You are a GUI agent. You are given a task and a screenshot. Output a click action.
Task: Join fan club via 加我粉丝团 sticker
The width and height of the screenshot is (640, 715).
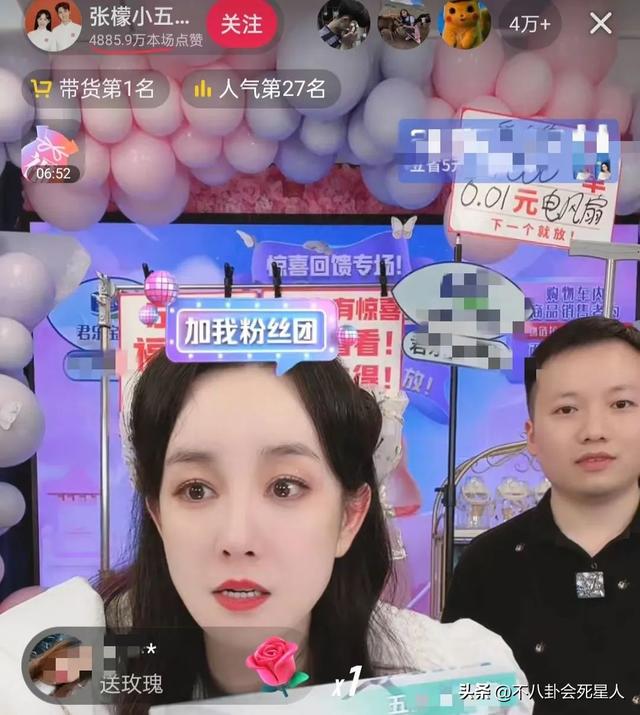click(x=252, y=332)
